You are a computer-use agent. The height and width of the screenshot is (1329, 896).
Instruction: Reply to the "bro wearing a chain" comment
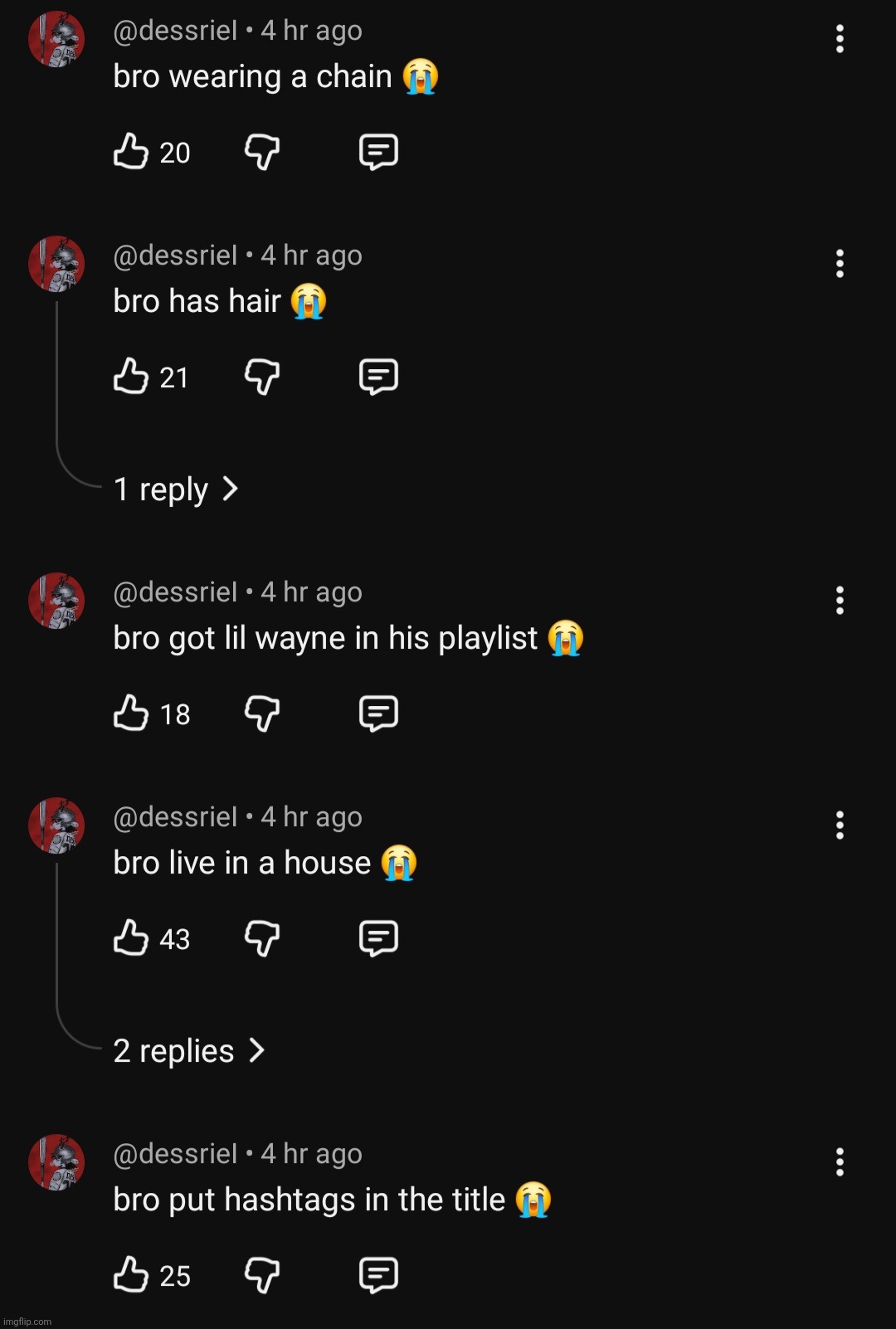tap(378, 152)
